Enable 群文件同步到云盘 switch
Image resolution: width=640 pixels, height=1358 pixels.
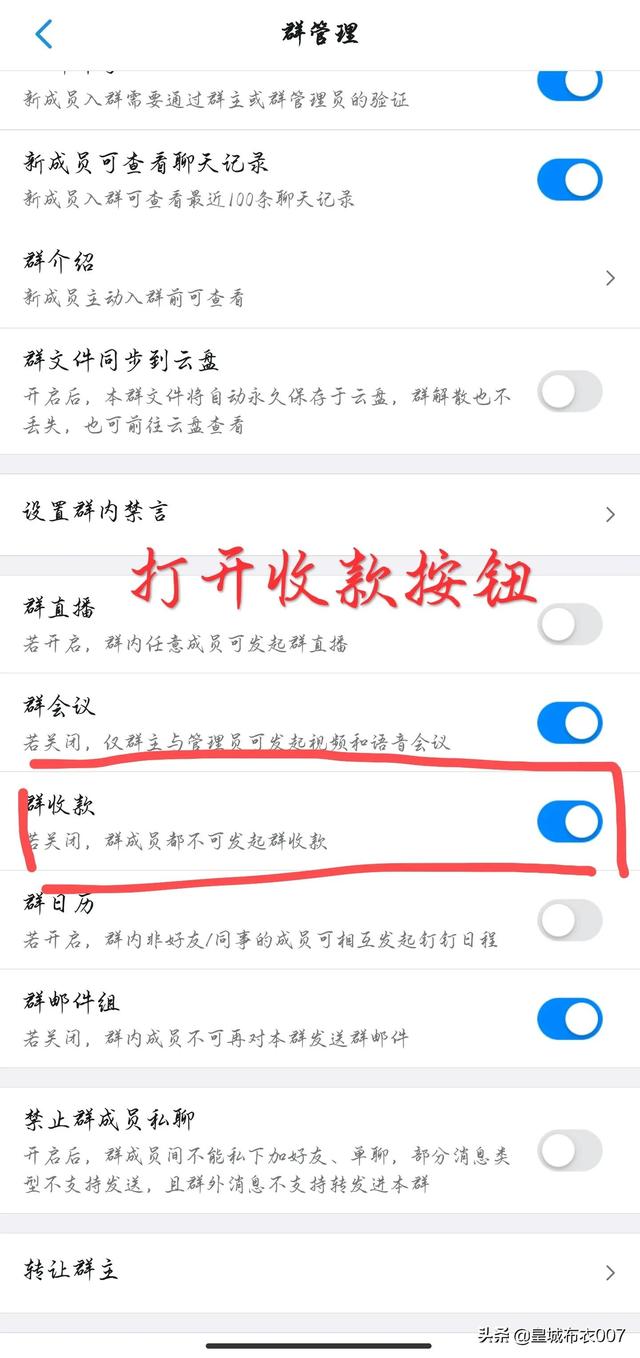tap(569, 391)
